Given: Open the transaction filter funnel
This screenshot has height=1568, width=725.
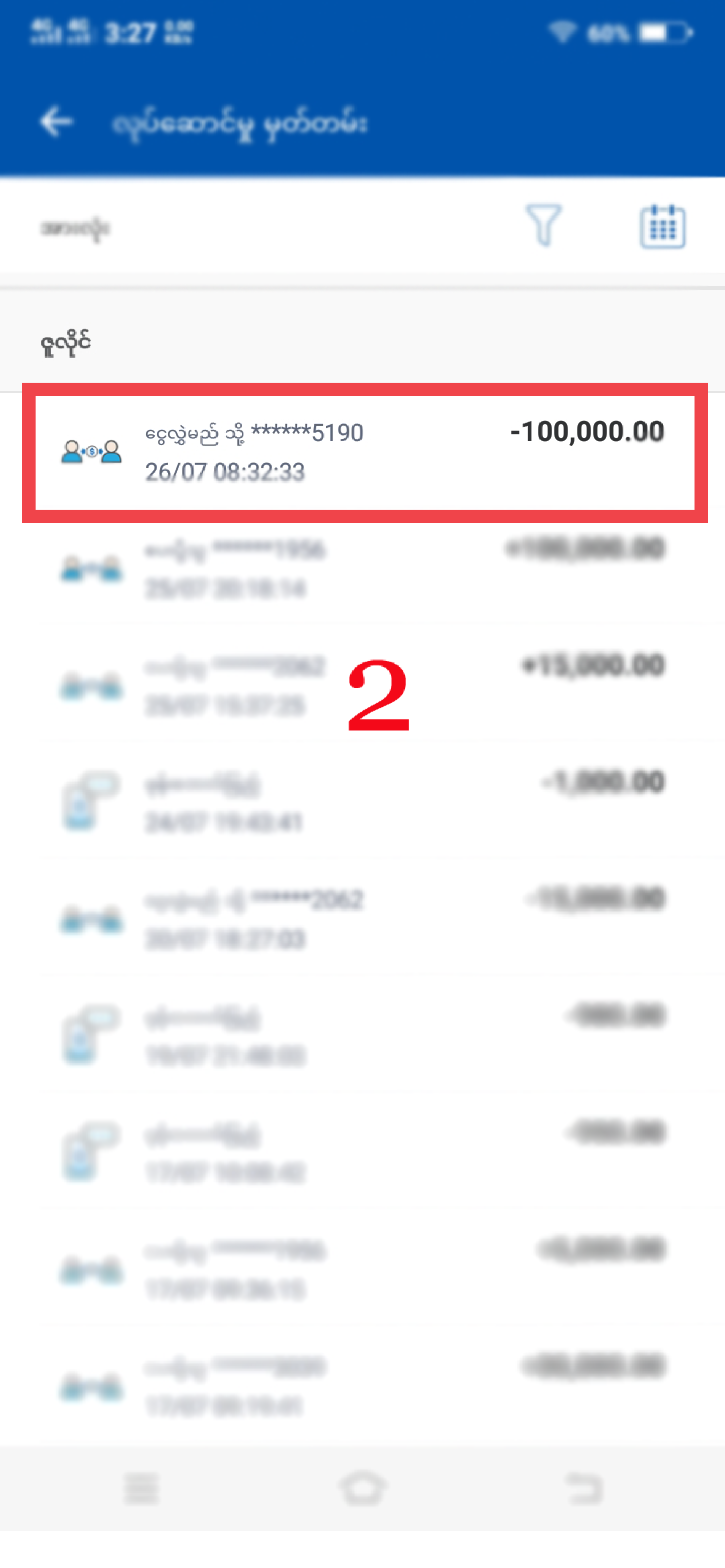Looking at the screenshot, I should click(x=543, y=226).
